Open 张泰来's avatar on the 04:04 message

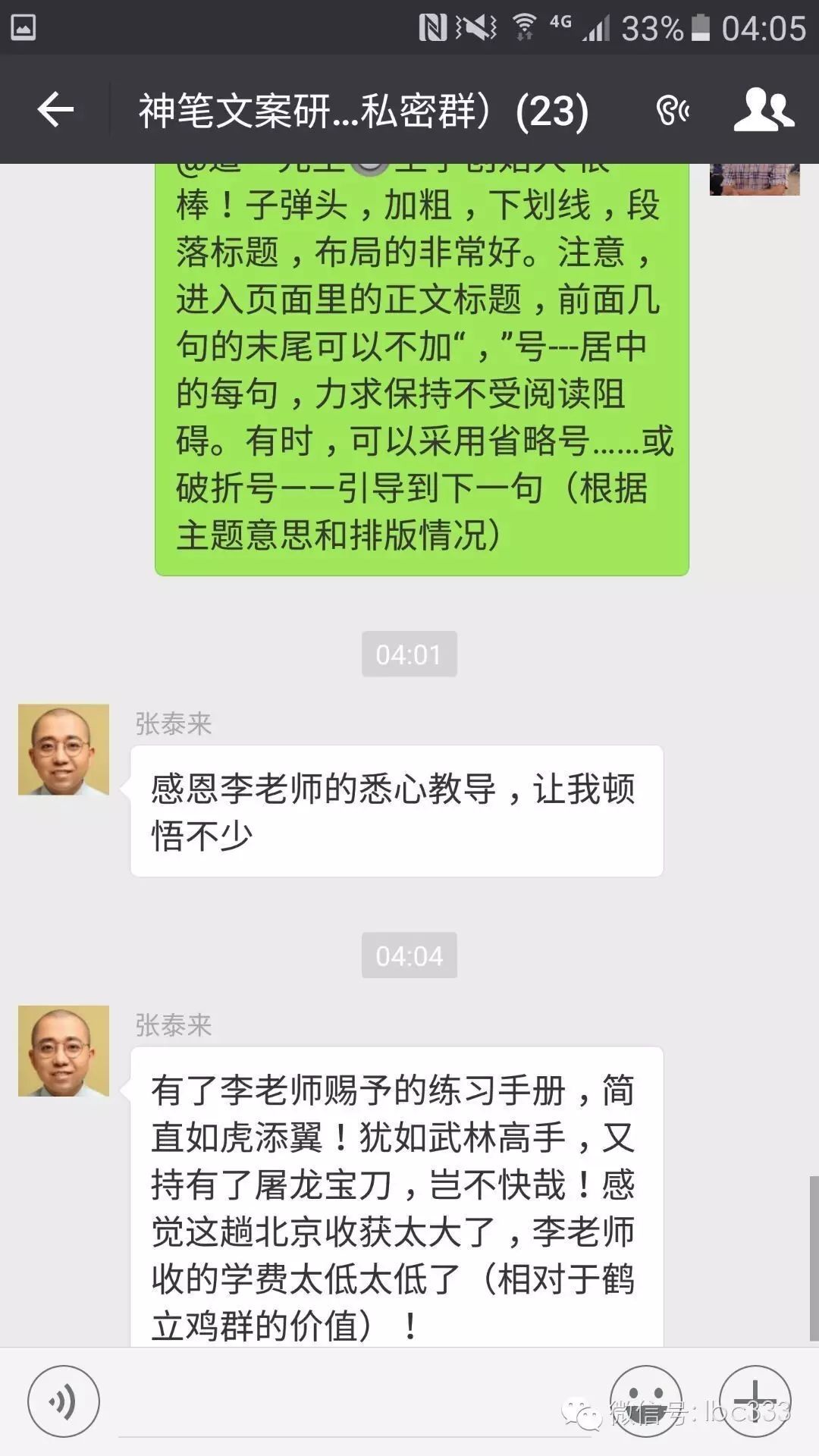click(64, 1051)
